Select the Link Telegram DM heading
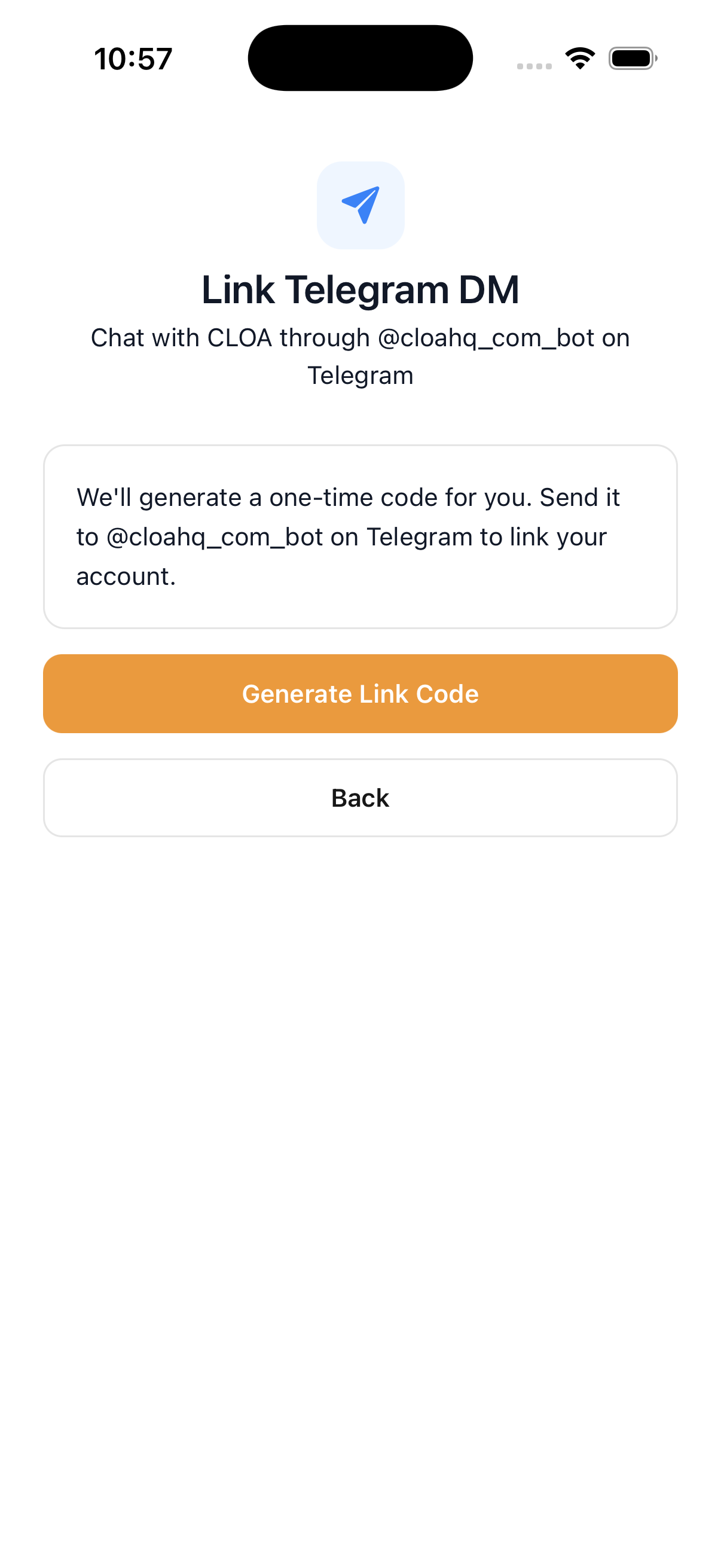The height and width of the screenshot is (1568, 721). [x=360, y=288]
